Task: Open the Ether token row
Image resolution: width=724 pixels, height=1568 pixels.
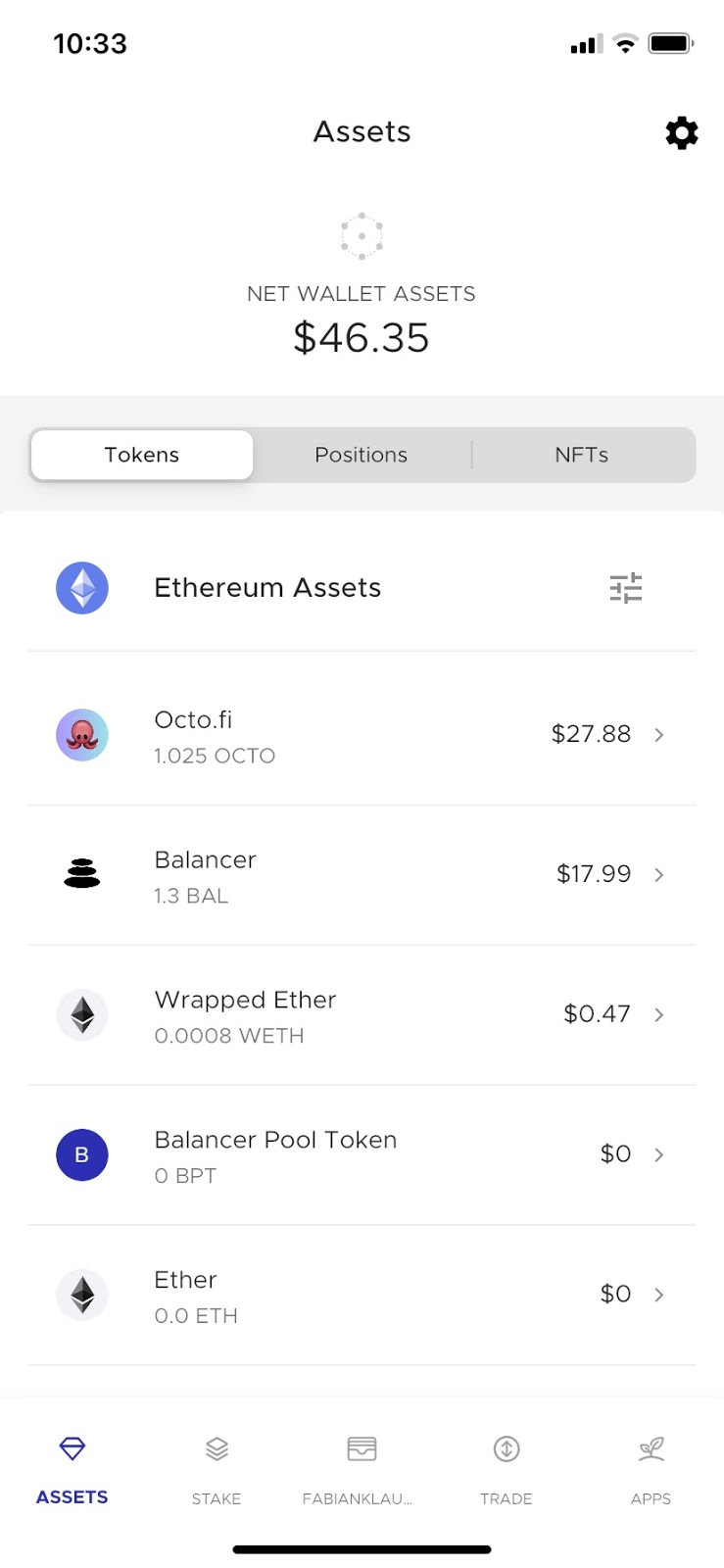Action: click(x=362, y=1296)
